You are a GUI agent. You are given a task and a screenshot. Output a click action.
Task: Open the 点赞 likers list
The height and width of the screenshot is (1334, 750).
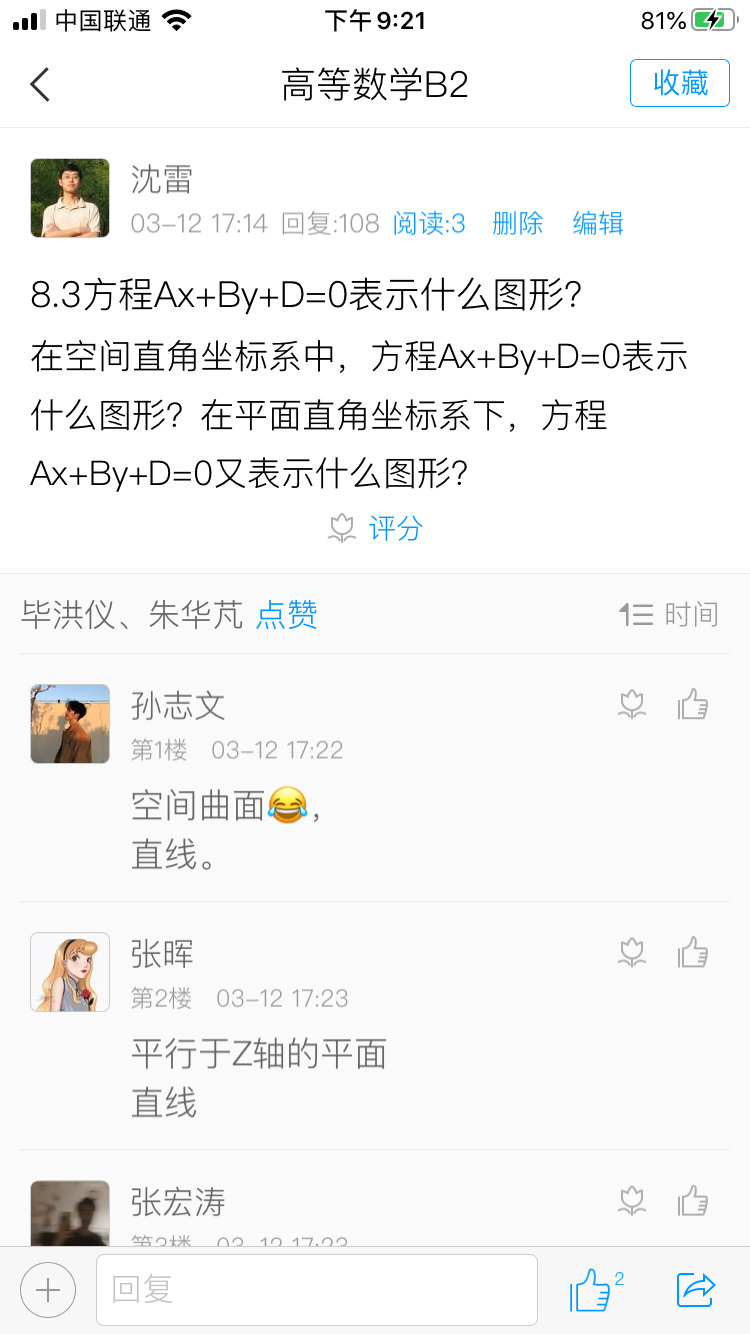tap(287, 614)
